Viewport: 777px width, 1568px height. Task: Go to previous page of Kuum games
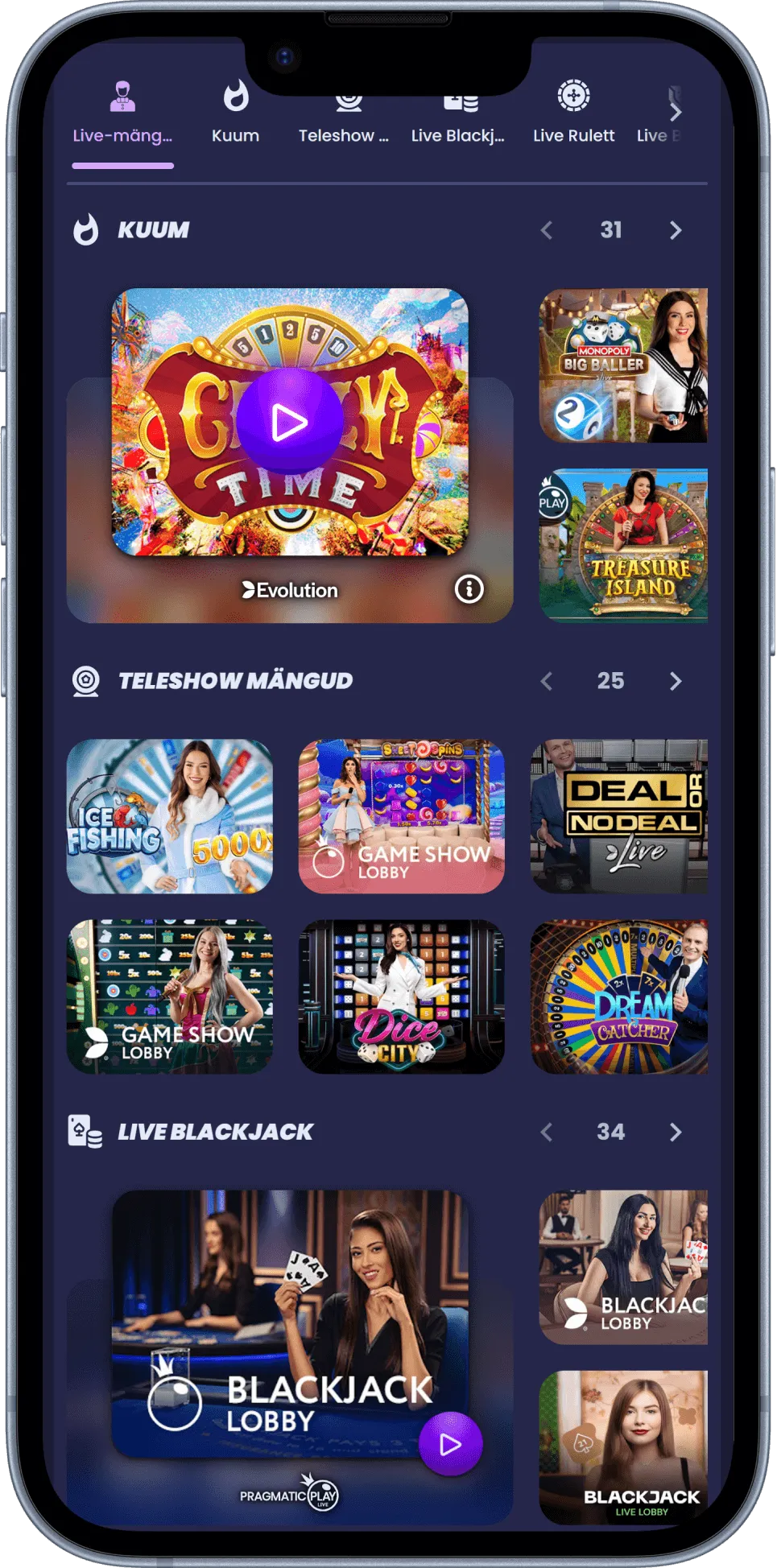coord(547,231)
